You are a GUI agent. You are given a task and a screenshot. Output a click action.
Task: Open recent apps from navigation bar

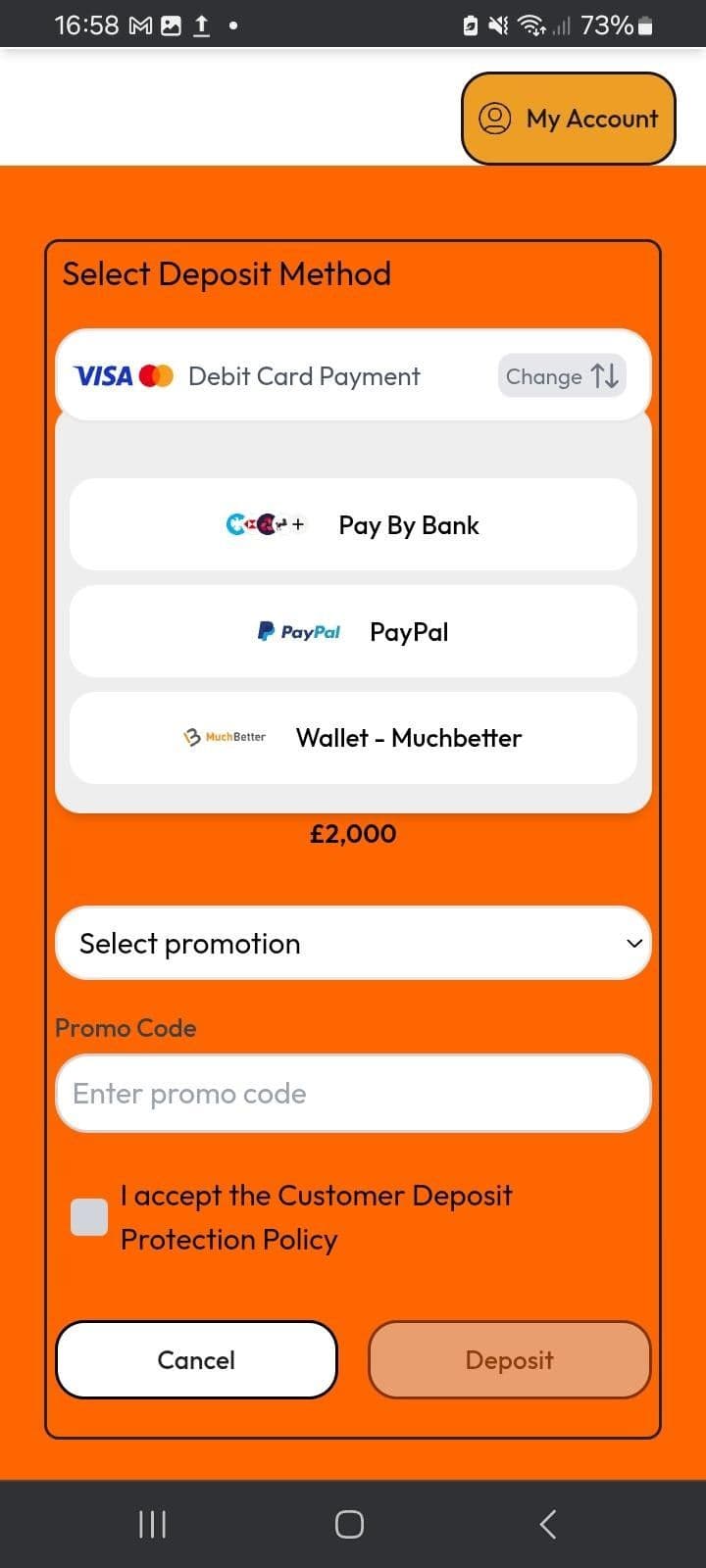(x=152, y=1524)
